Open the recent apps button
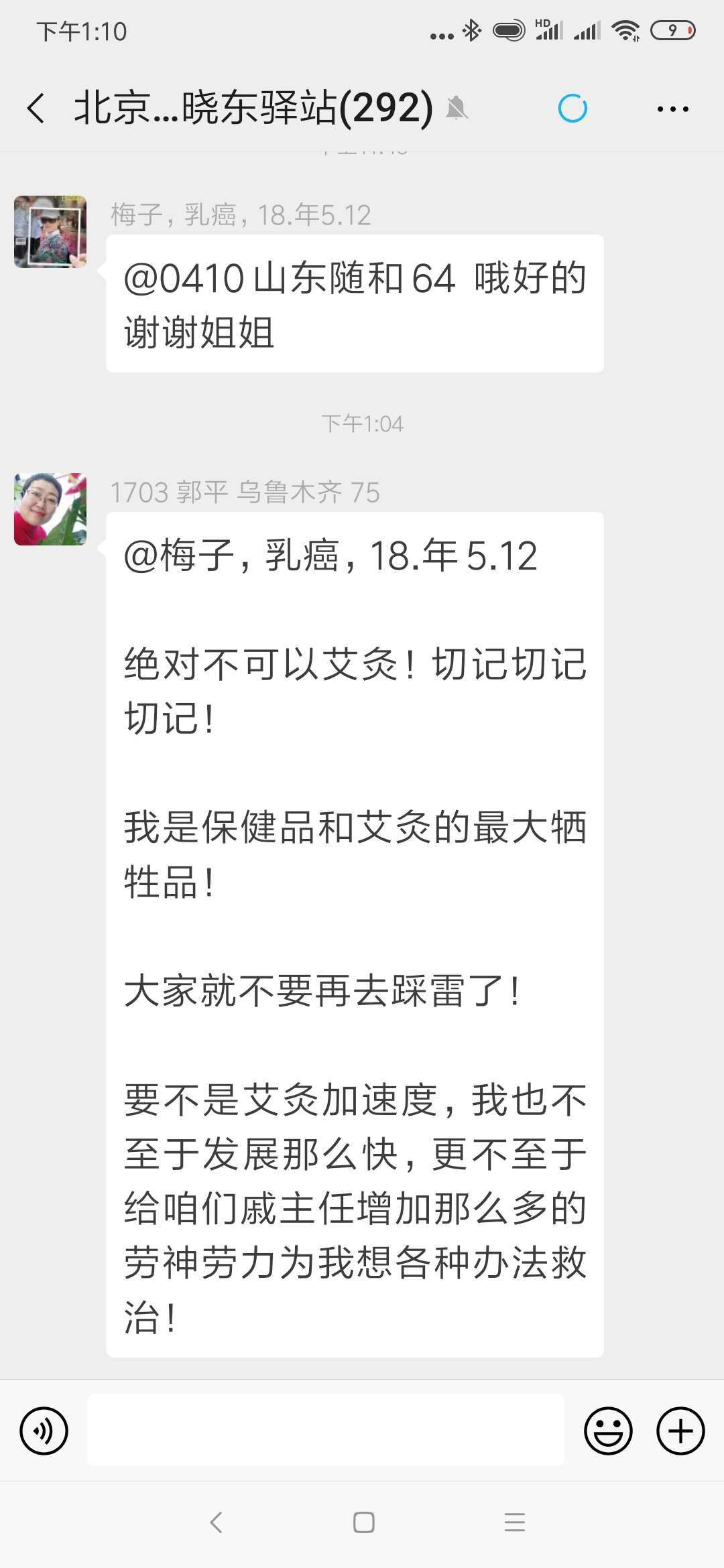The height and width of the screenshot is (1568, 724). (514, 1522)
